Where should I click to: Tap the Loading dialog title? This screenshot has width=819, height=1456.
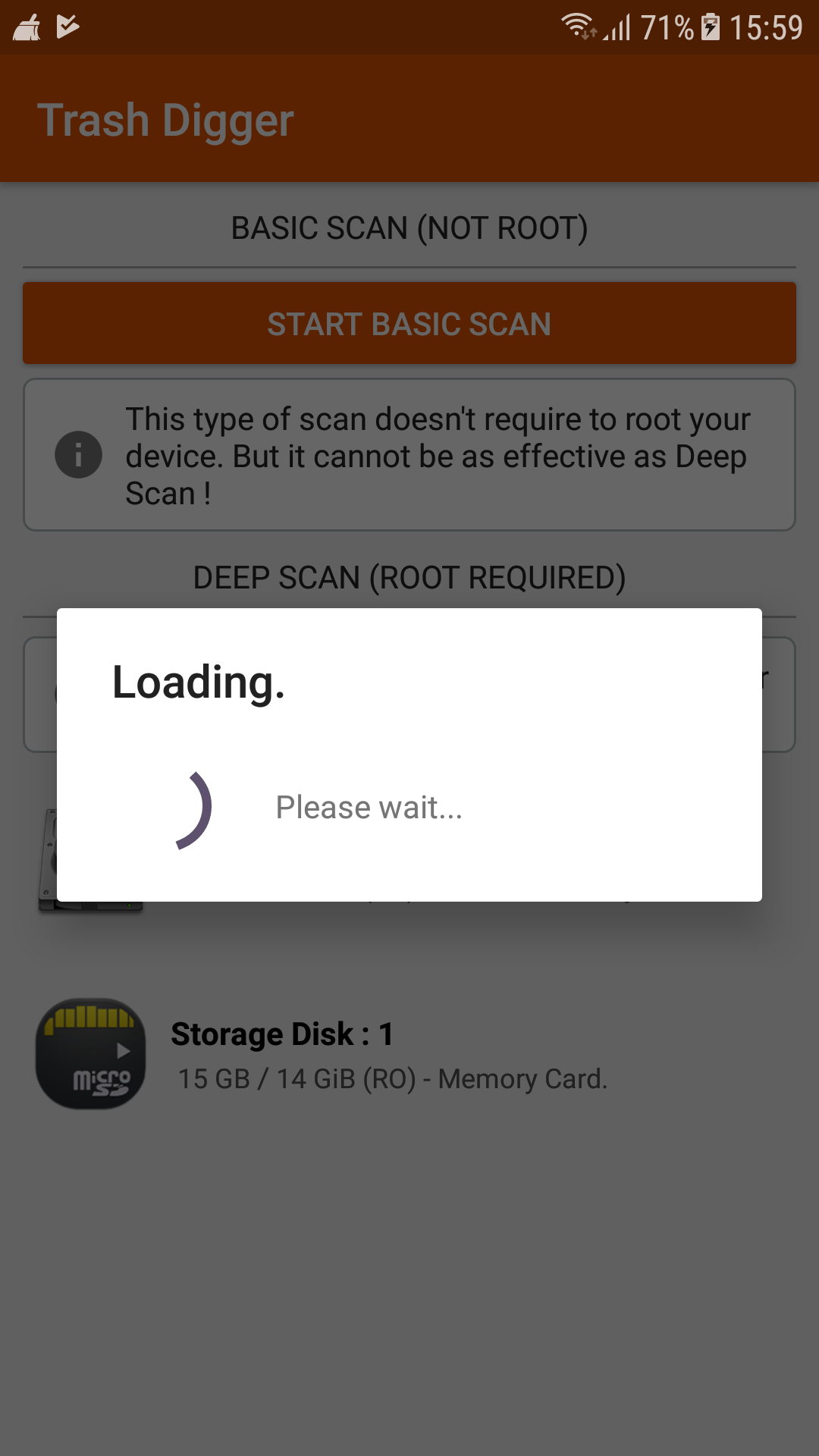[x=199, y=685]
